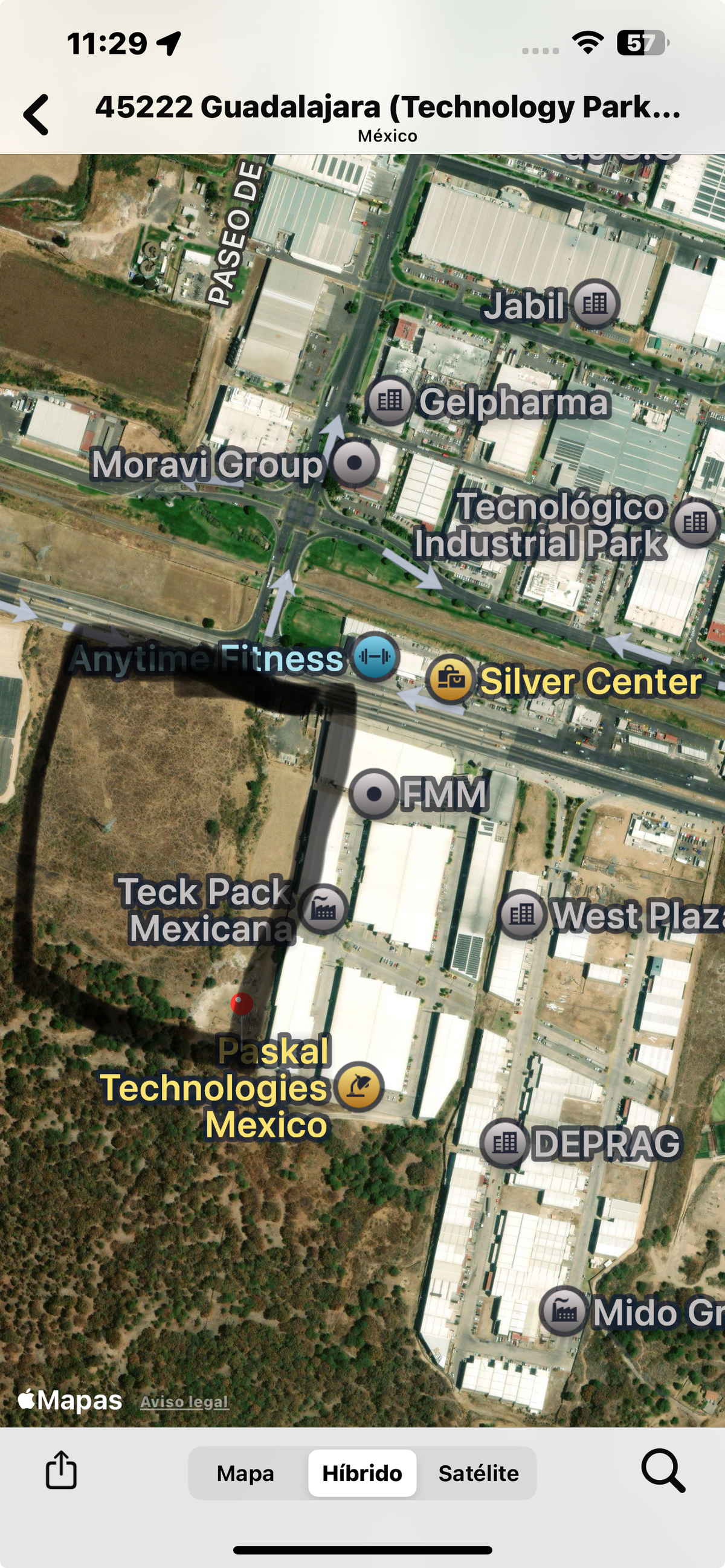Select the DEPRAG place marker
Image resolution: width=725 pixels, height=1568 pixels.
pos(504,1143)
